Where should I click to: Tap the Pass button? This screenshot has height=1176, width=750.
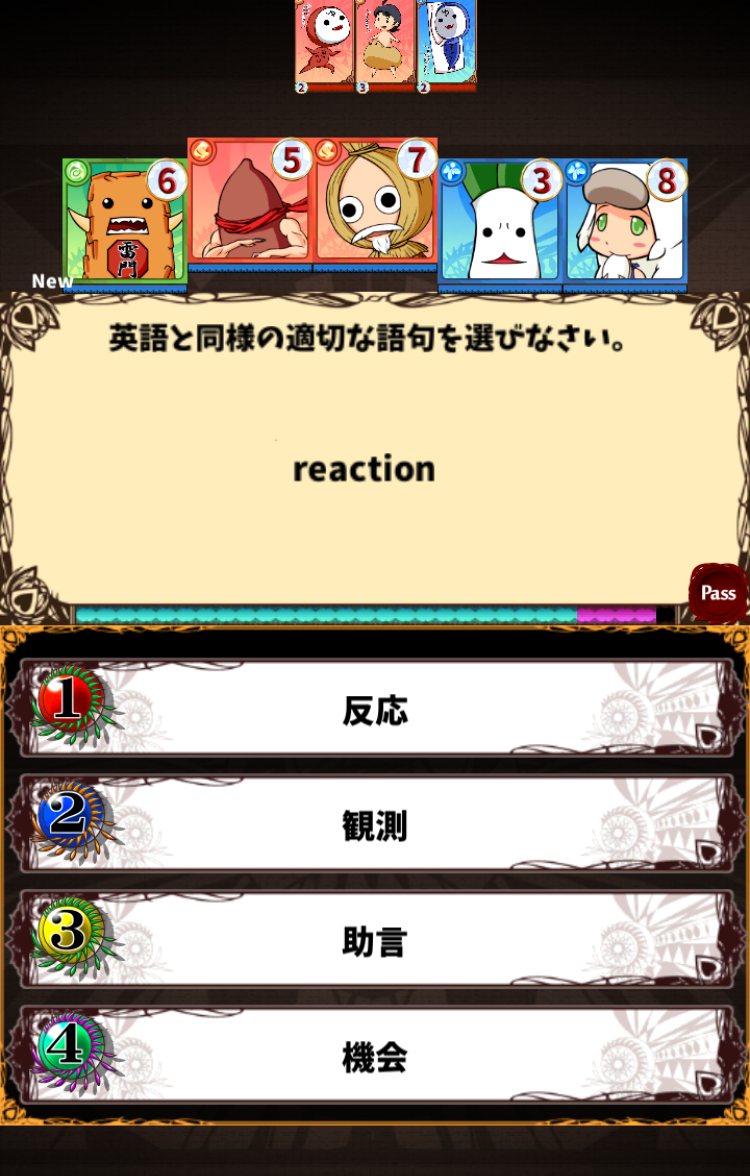pos(717,592)
